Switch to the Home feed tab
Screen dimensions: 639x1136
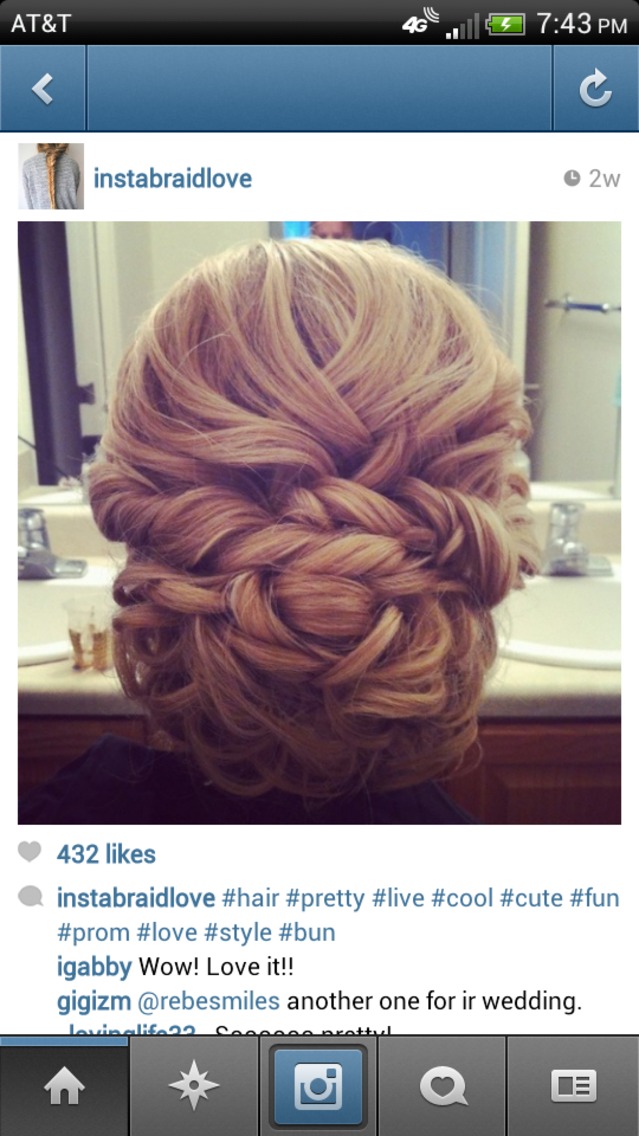point(64,1087)
